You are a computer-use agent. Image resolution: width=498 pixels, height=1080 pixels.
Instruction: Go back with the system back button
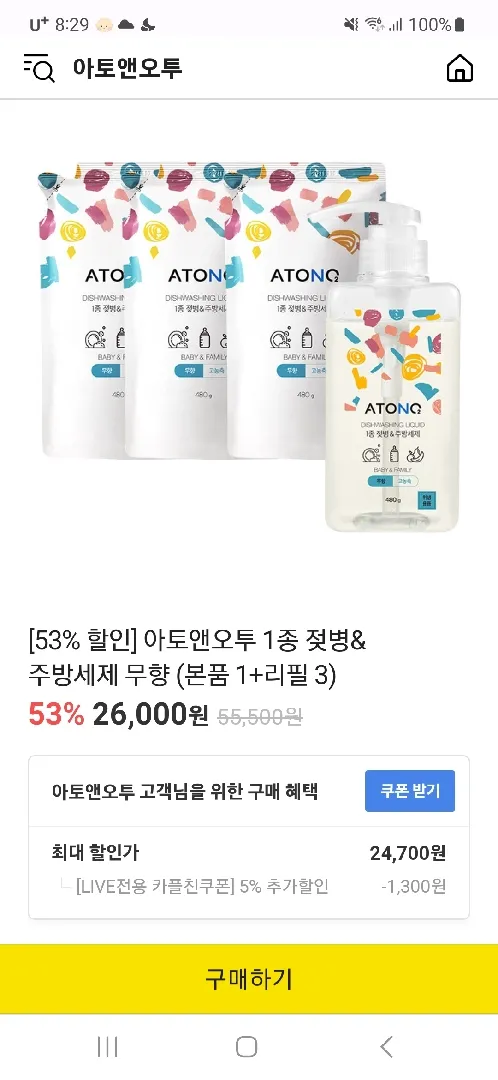tap(387, 1047)
